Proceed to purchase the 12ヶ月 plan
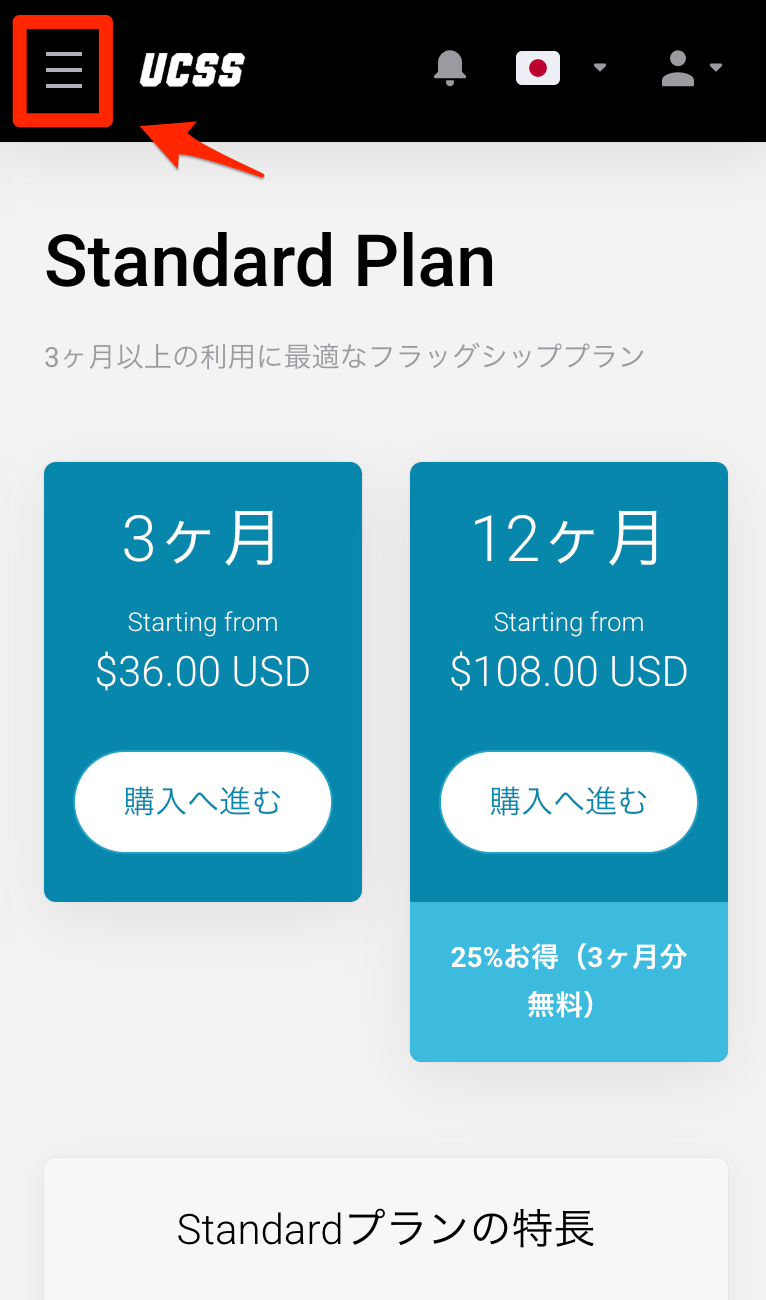The width and height of the screenshot is (766, 1300). click(x=569, y=802)
